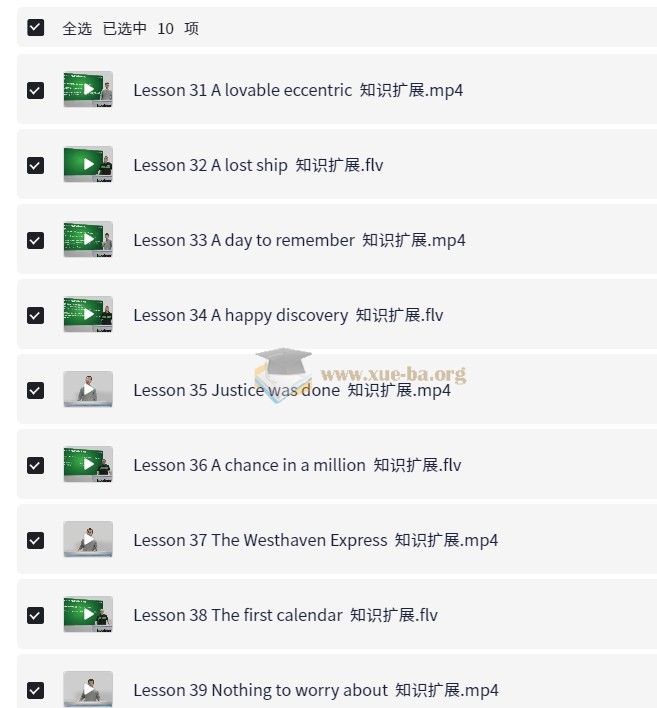
Task: Uncheck Lesson 37 The Westhaven Express
Action: click(x=36, y=540)
